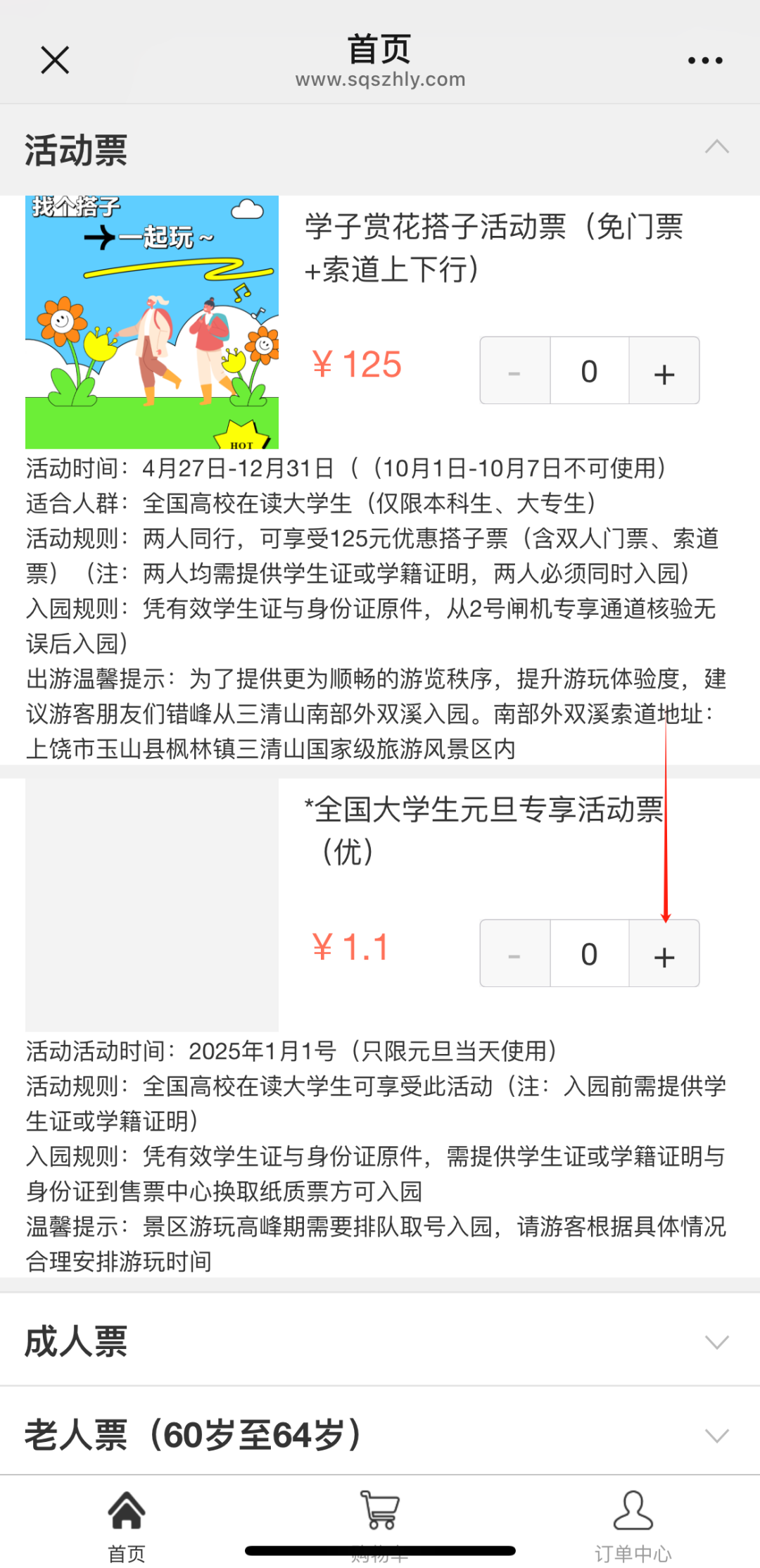Add one 全国大学生元旦专享活动票
Image resolution: width=760 pixels, height=1568 pixels.
pyautogui.click(x=664, y=954)
